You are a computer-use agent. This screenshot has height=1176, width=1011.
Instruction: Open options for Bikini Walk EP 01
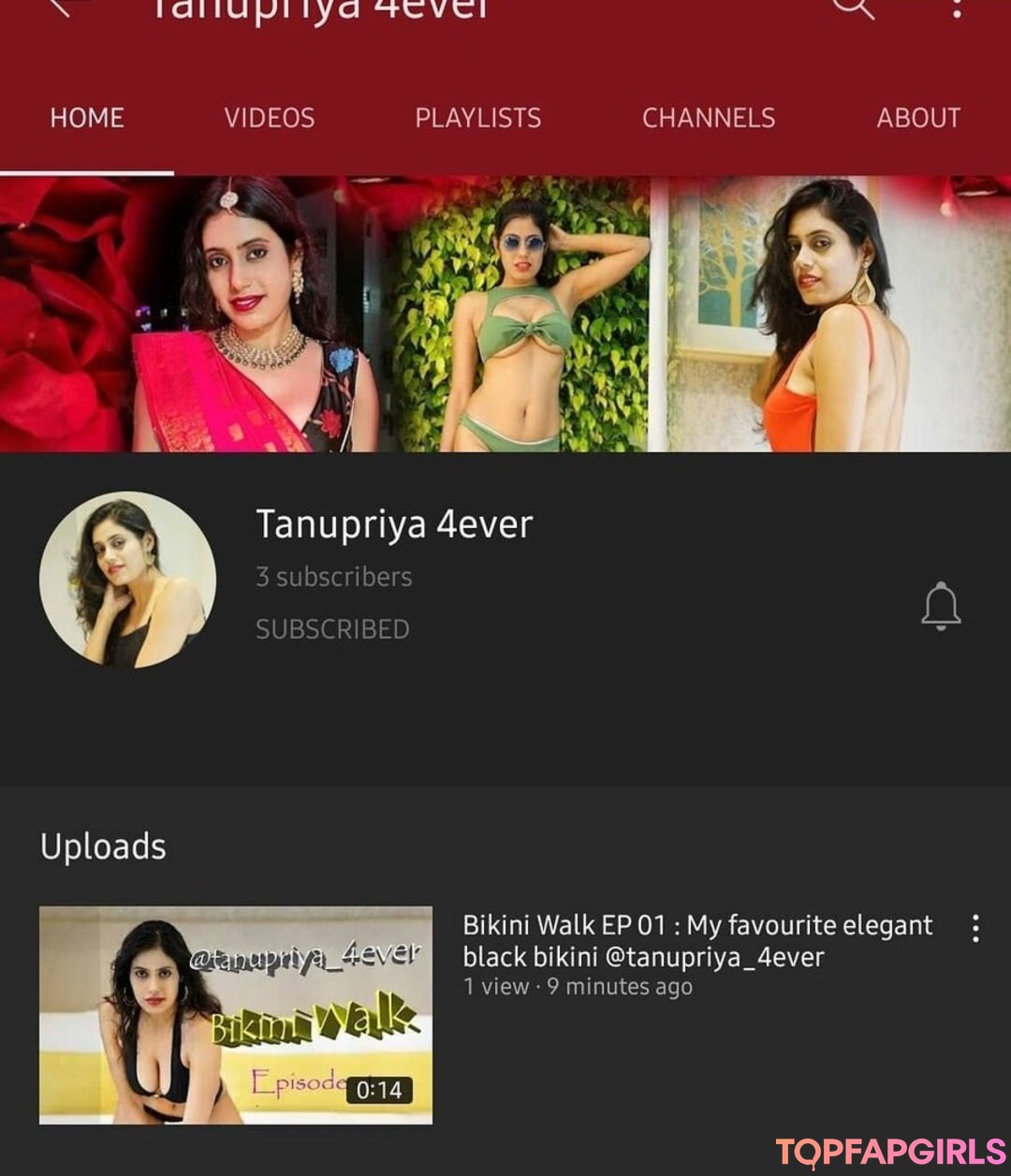pyautogui.click(x=975, y=928)
